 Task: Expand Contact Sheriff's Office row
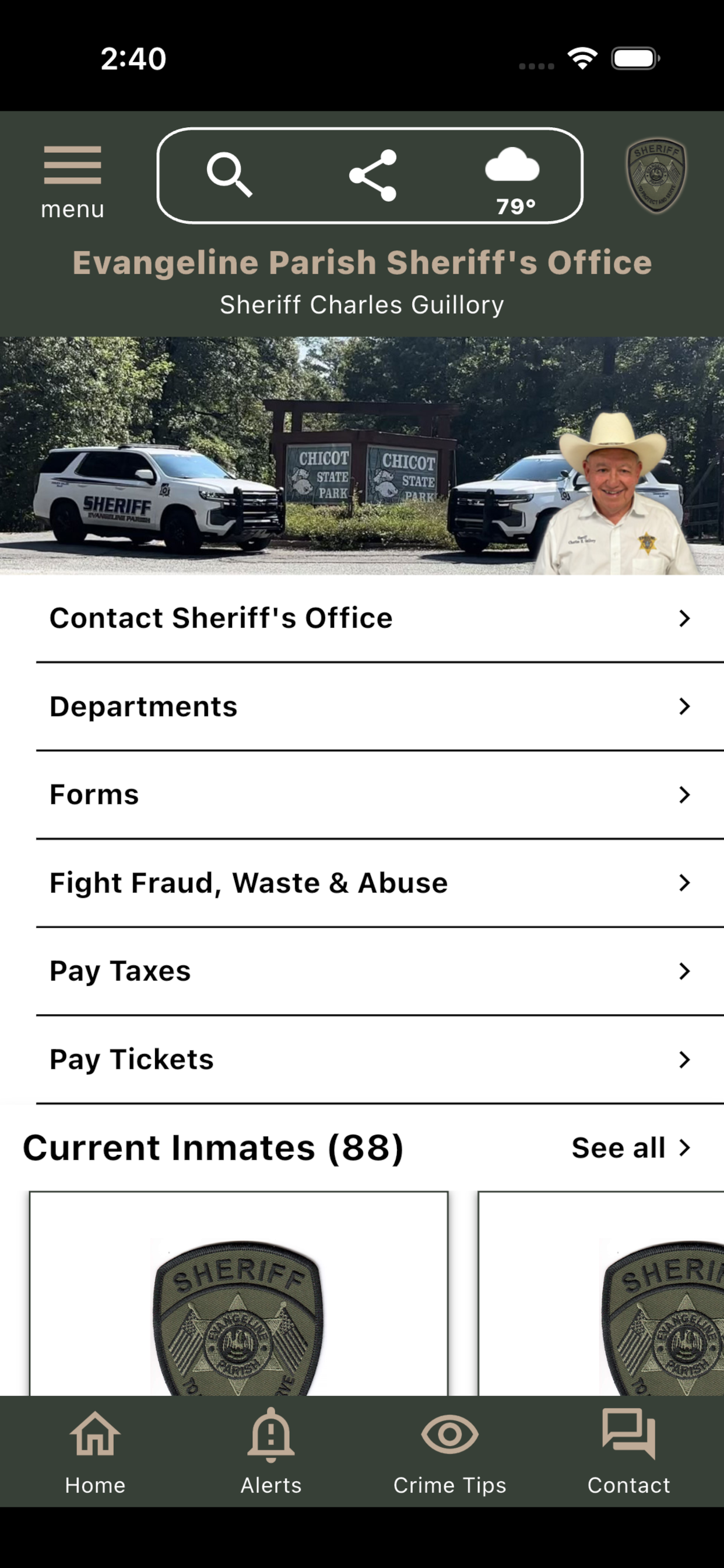[x=362, y=618]
